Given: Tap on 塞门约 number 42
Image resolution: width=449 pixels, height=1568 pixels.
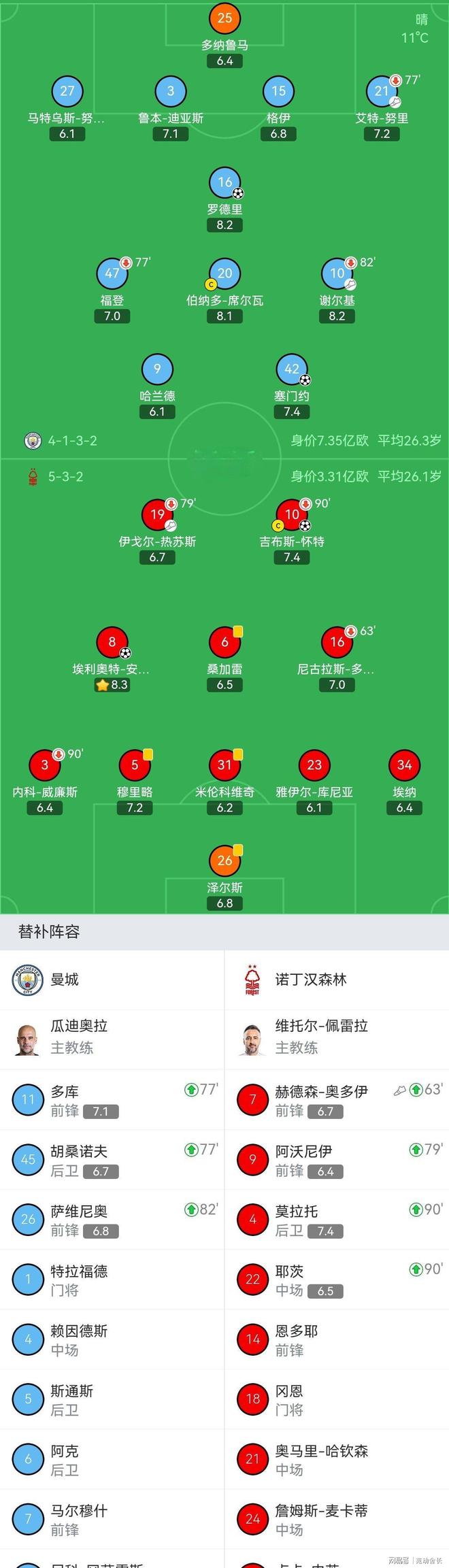Looking at the screenshot, I should [x=292, y=369].
